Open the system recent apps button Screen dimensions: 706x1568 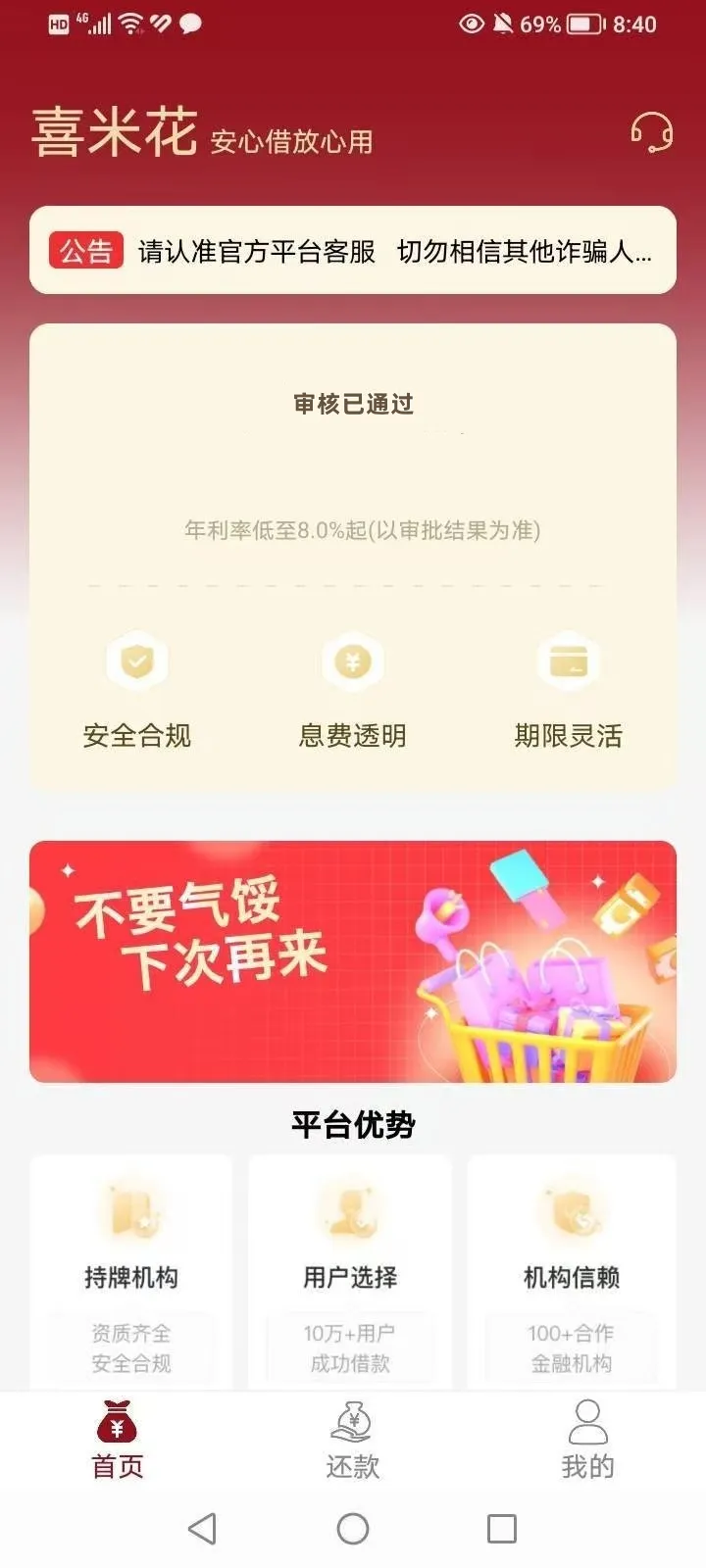(502, 1529)
